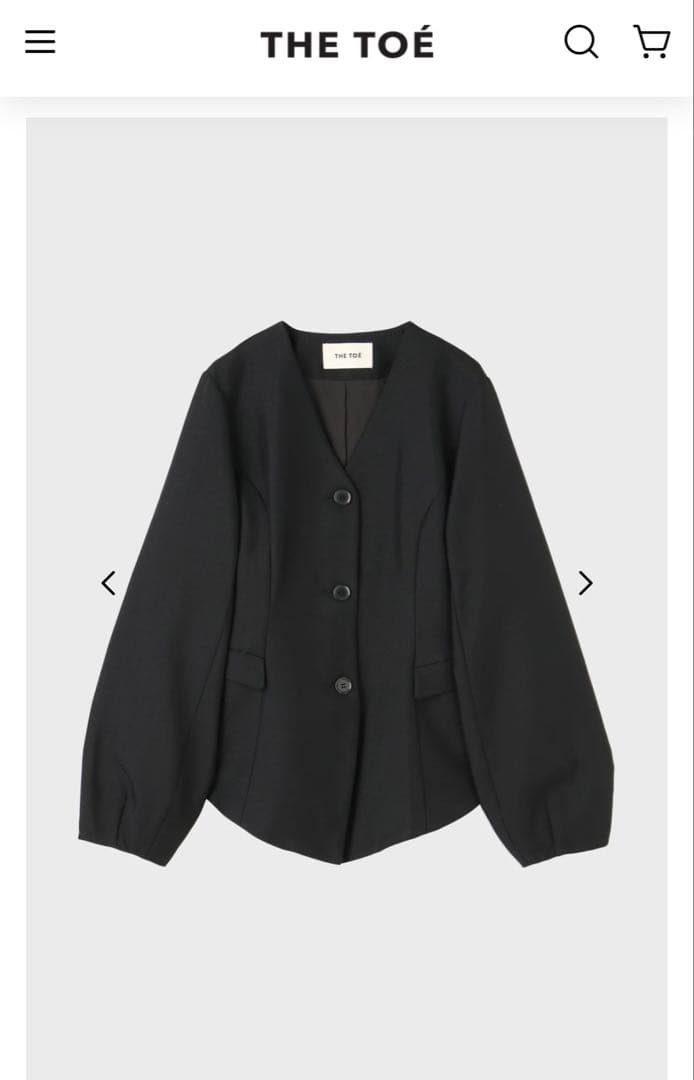
Task: Show the previous product image
Action: tap(108, 583)
